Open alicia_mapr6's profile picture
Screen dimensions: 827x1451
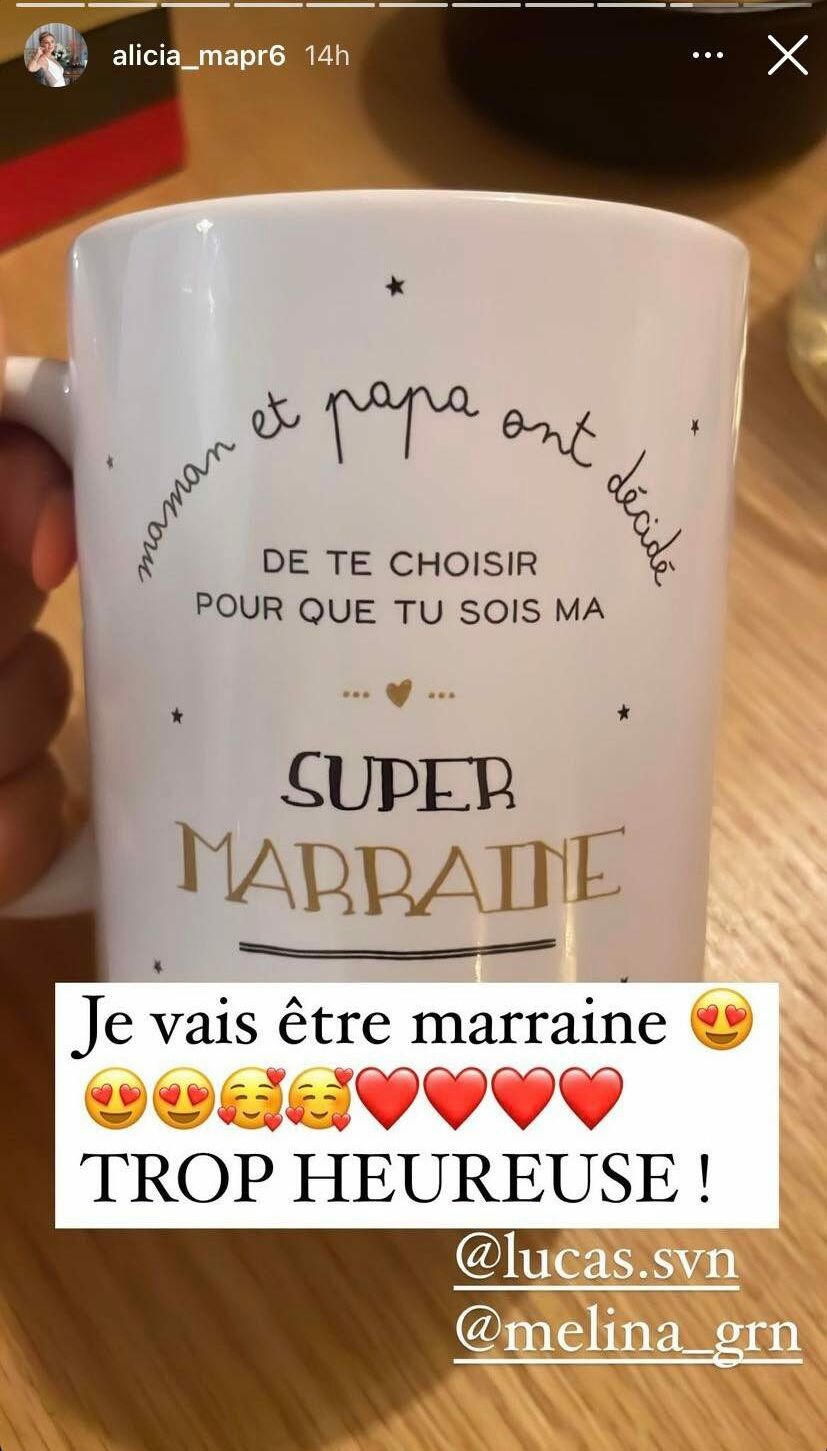click(x=55, y=55)
